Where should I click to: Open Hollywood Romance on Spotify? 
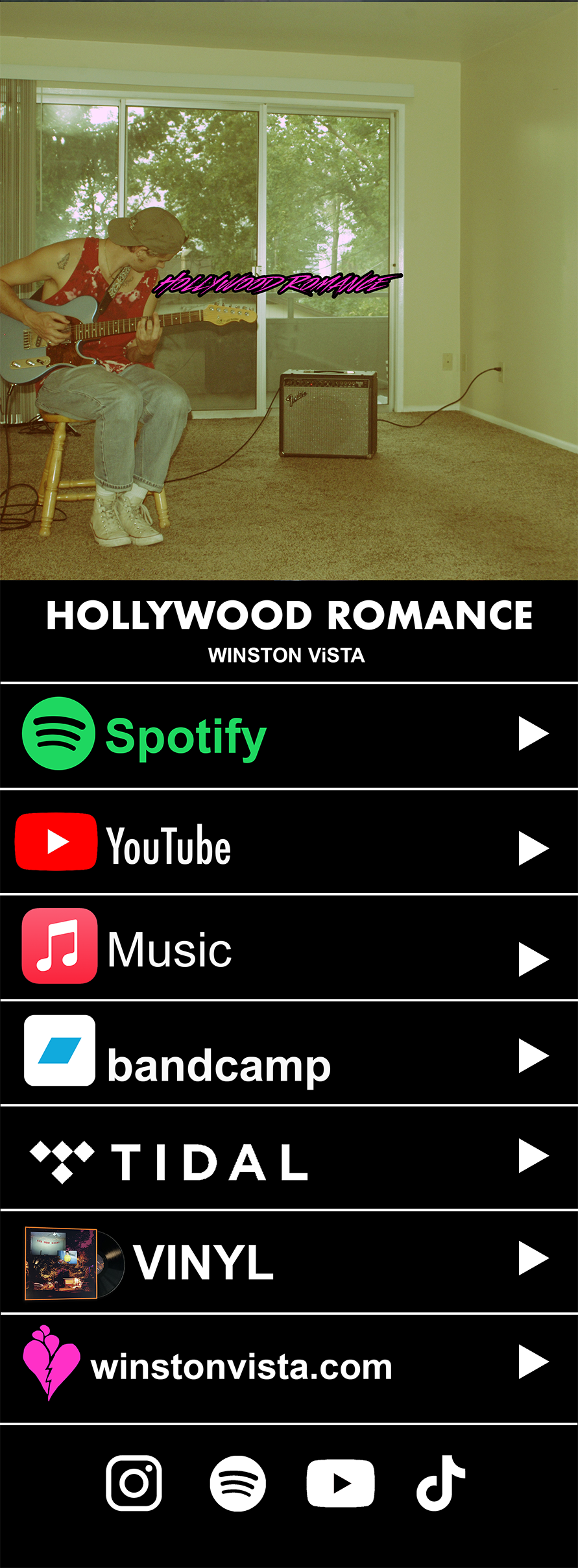point(289,735)
